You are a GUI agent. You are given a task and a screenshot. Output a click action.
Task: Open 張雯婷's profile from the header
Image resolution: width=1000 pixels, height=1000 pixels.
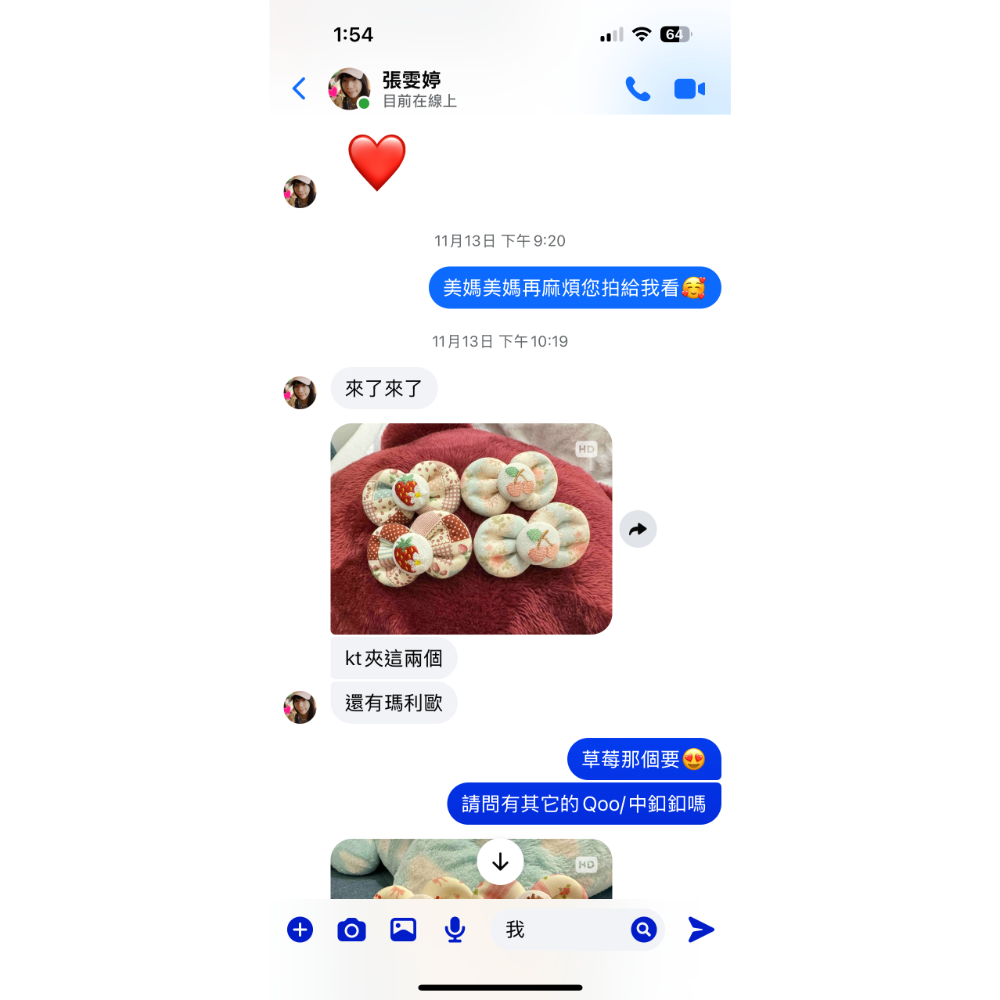(x=418, y=89)
